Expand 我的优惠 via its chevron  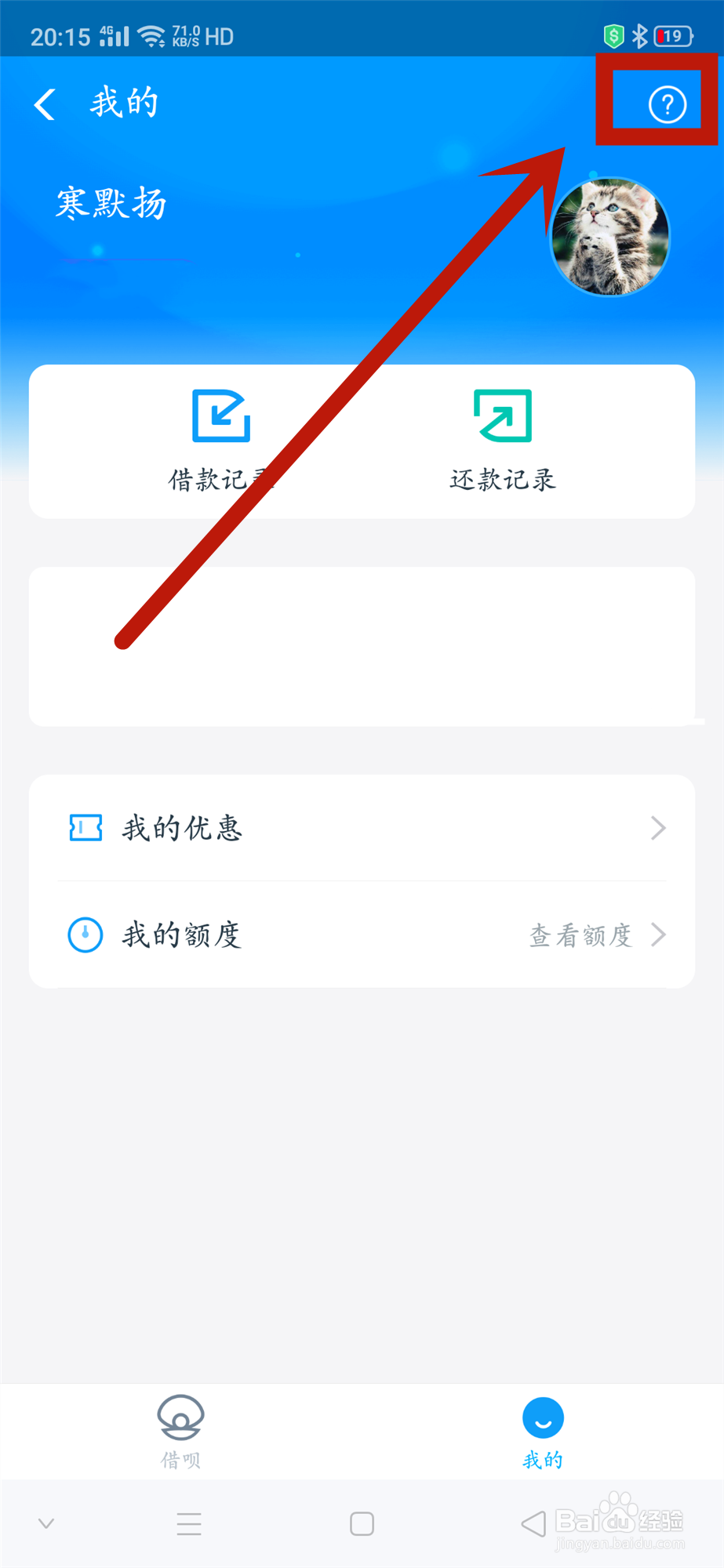658,828
